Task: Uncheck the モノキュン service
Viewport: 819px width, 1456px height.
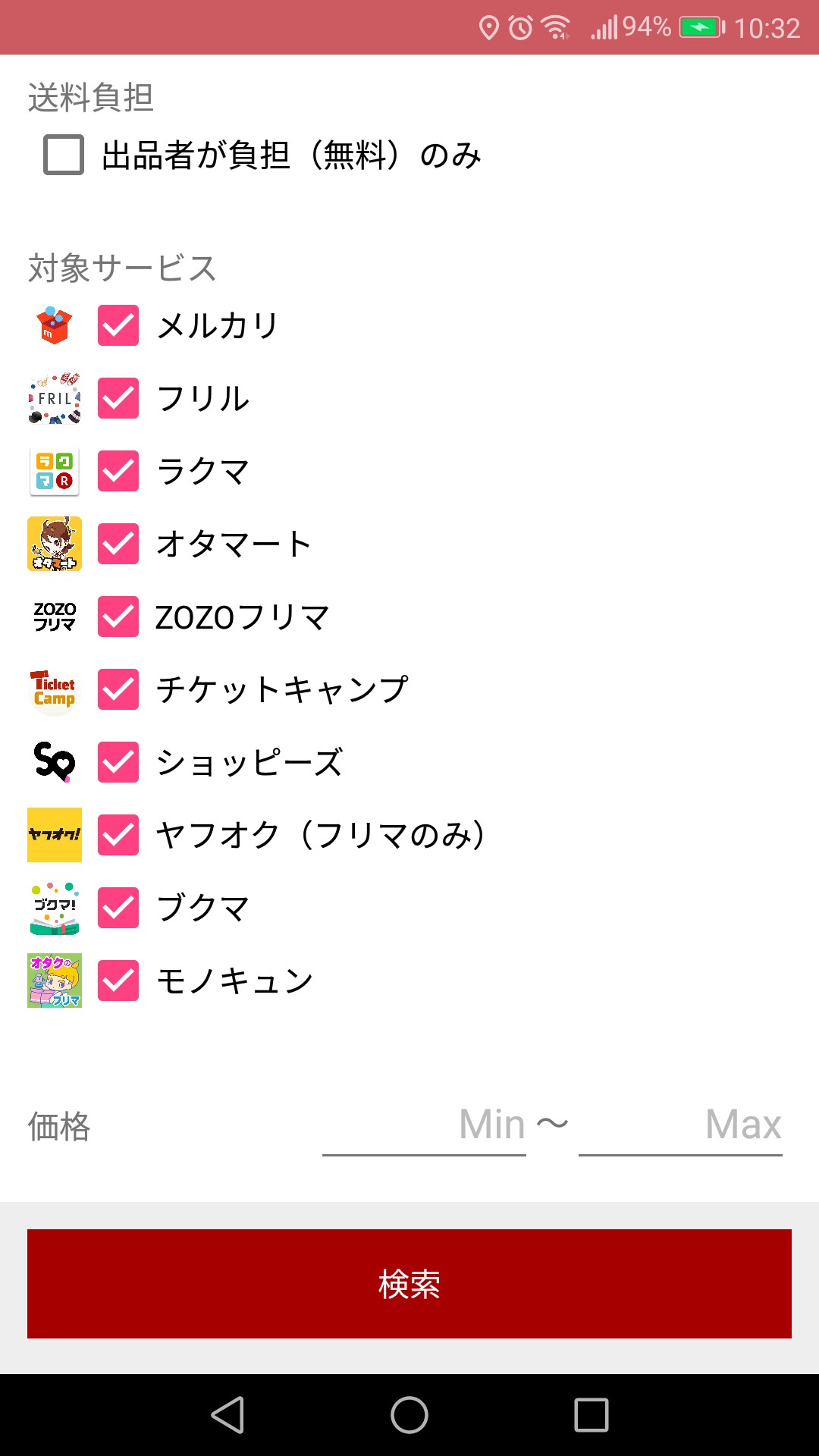Action: (118, 981)
